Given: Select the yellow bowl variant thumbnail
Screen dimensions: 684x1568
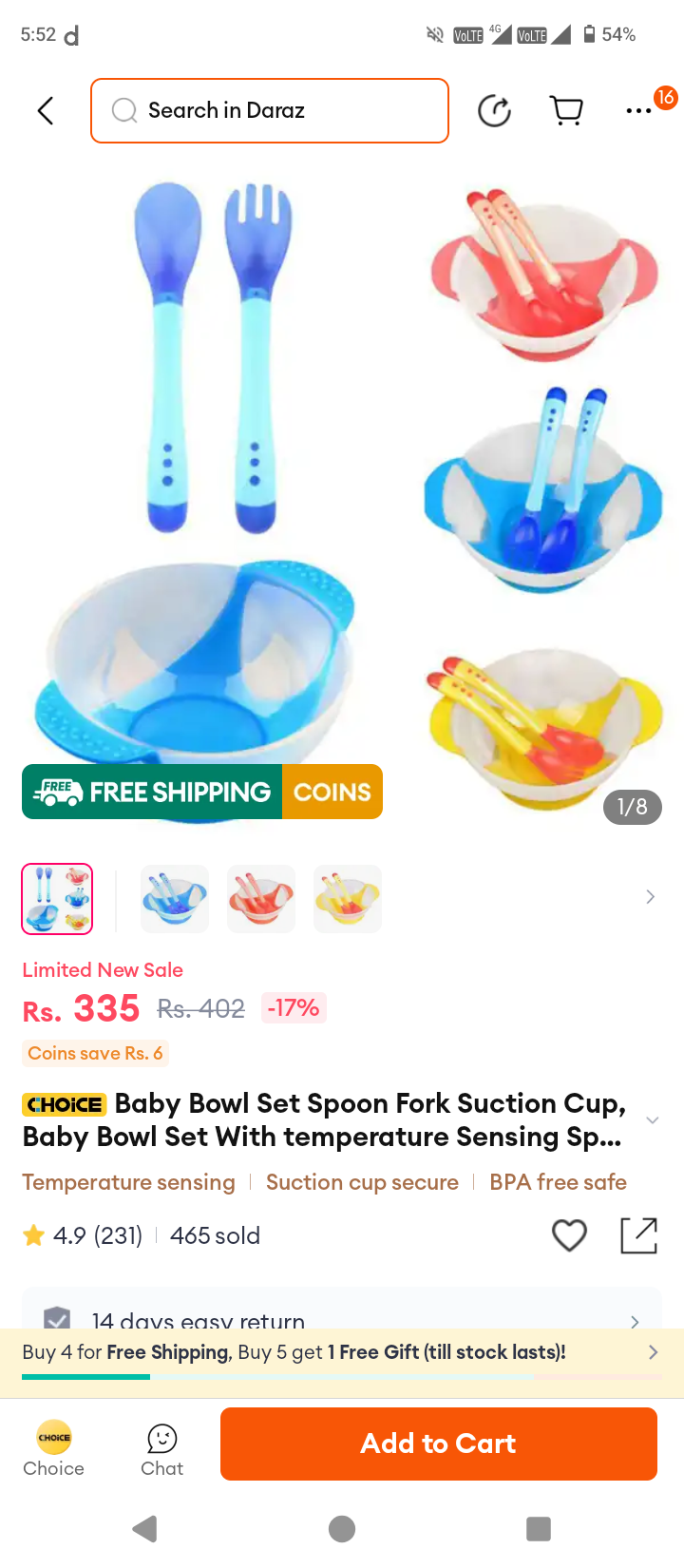Looking at the screenshot, I should click(348, 898).
